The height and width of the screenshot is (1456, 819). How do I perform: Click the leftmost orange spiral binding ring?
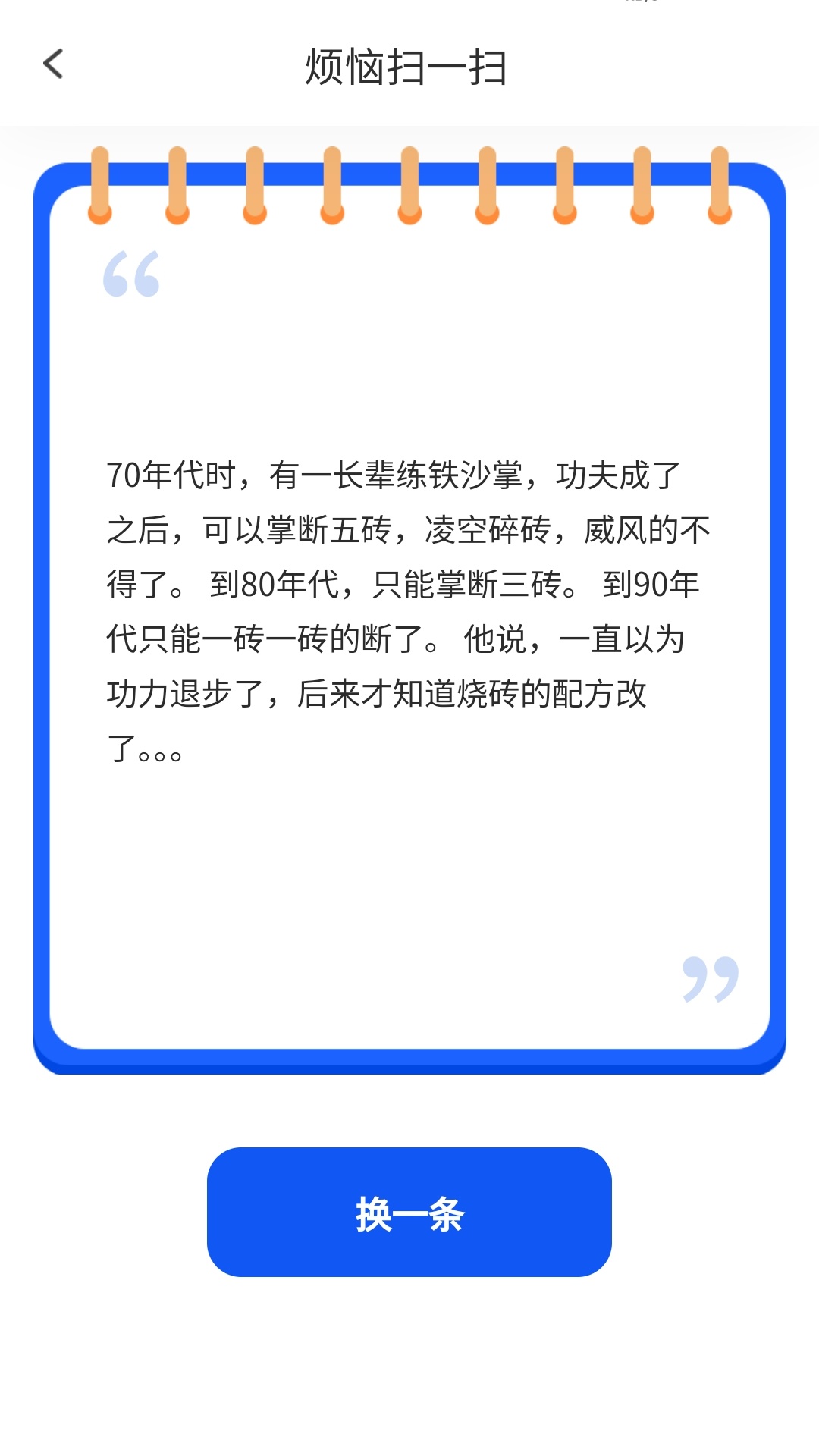click(99, 186)
